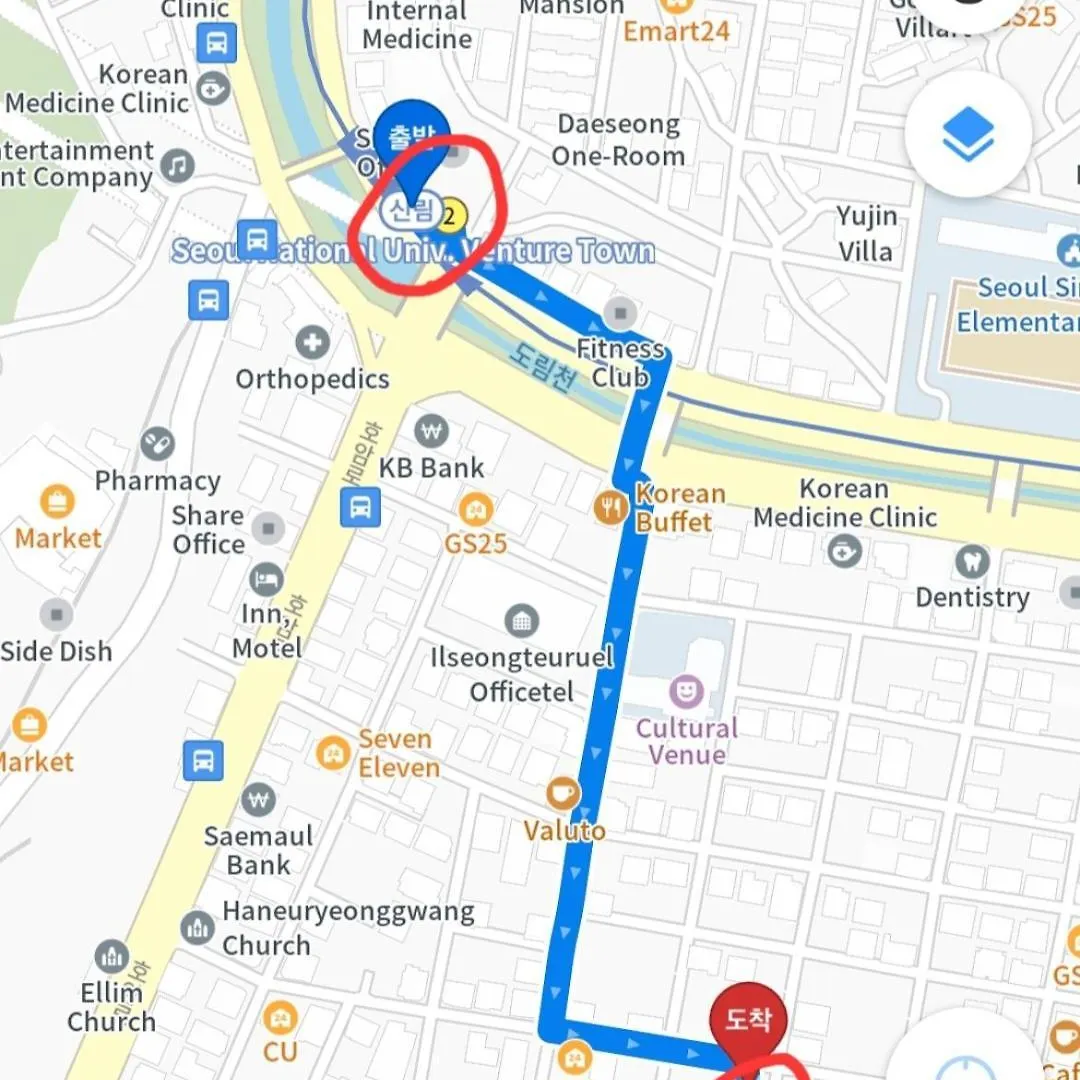The image size is (1080, 1080).
Task: Select the bus stop icon beside KB Bank
Action: click(x=360, y=507)
